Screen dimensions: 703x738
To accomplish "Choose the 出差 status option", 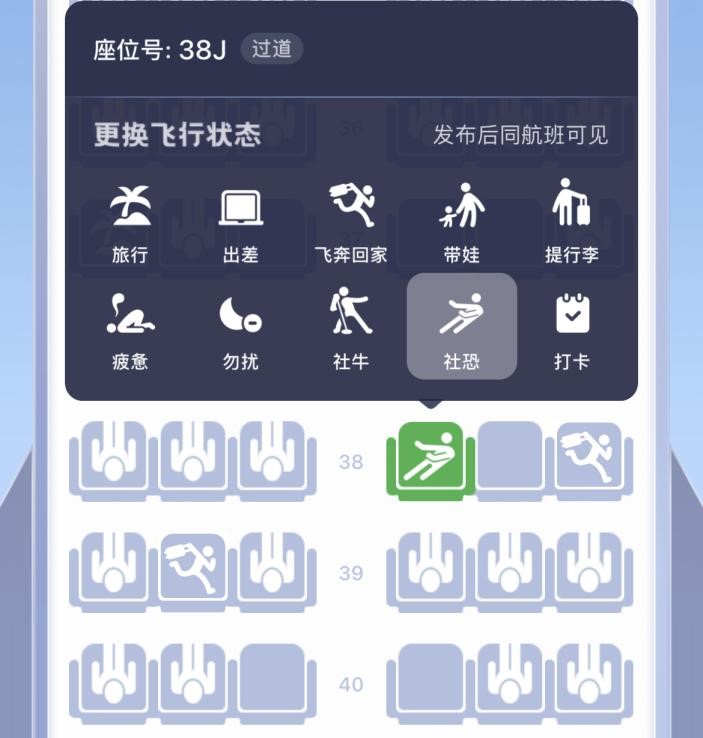I will (241, 220).
